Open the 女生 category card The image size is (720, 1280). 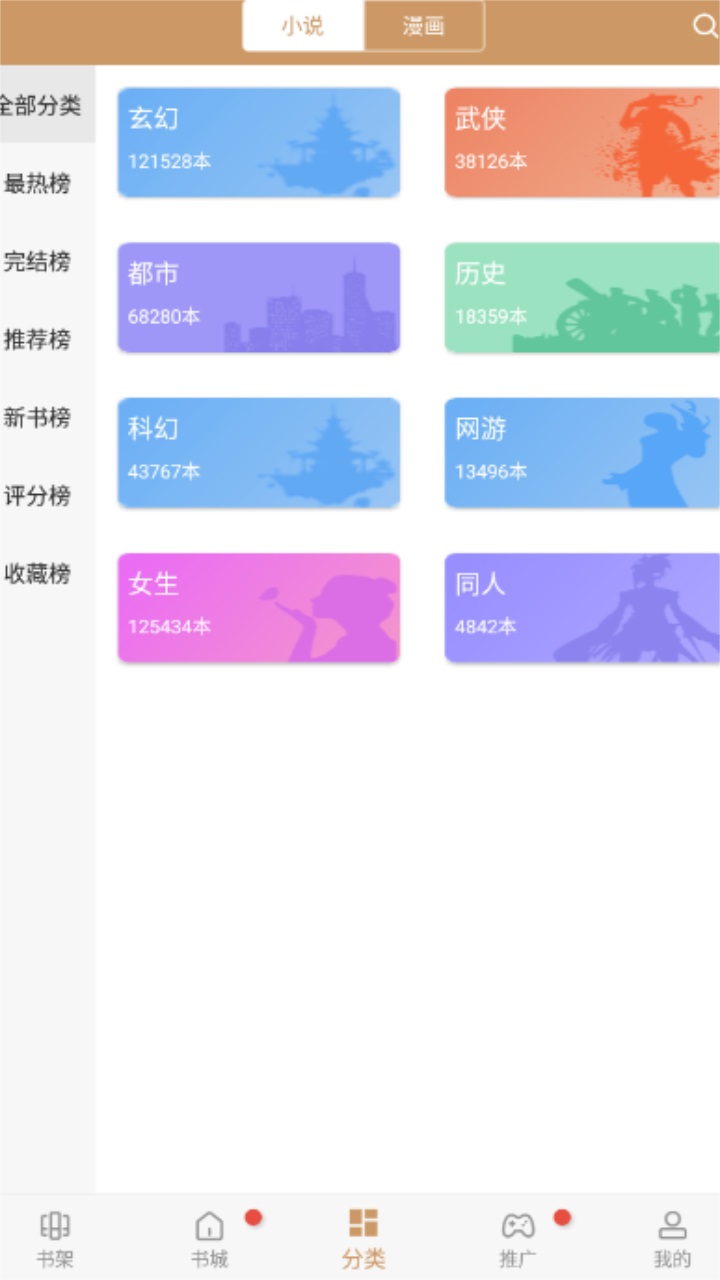(x=259, y=608)
